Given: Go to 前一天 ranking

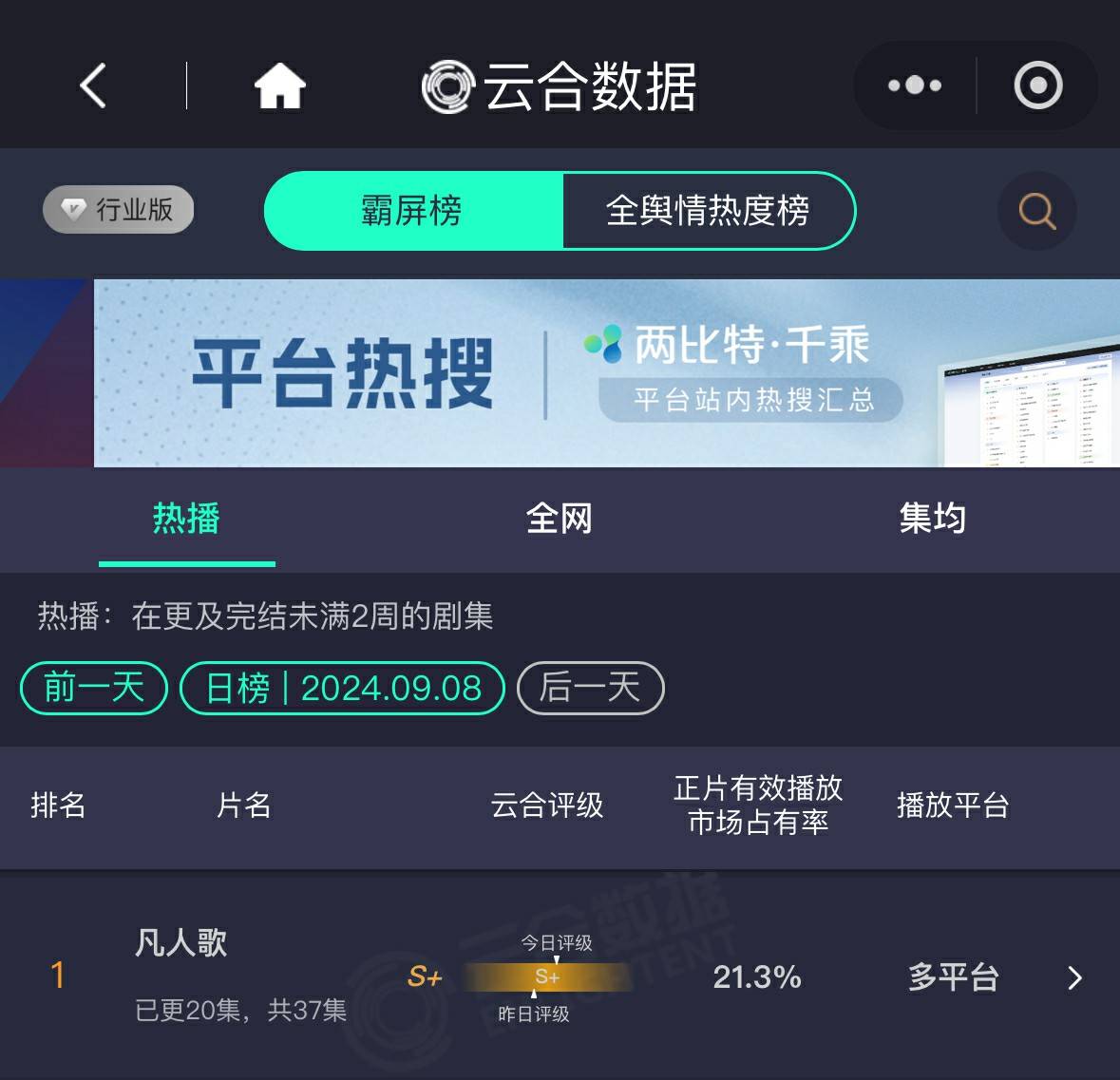Looking at the screenshot, I should click(x=94, y=688).
